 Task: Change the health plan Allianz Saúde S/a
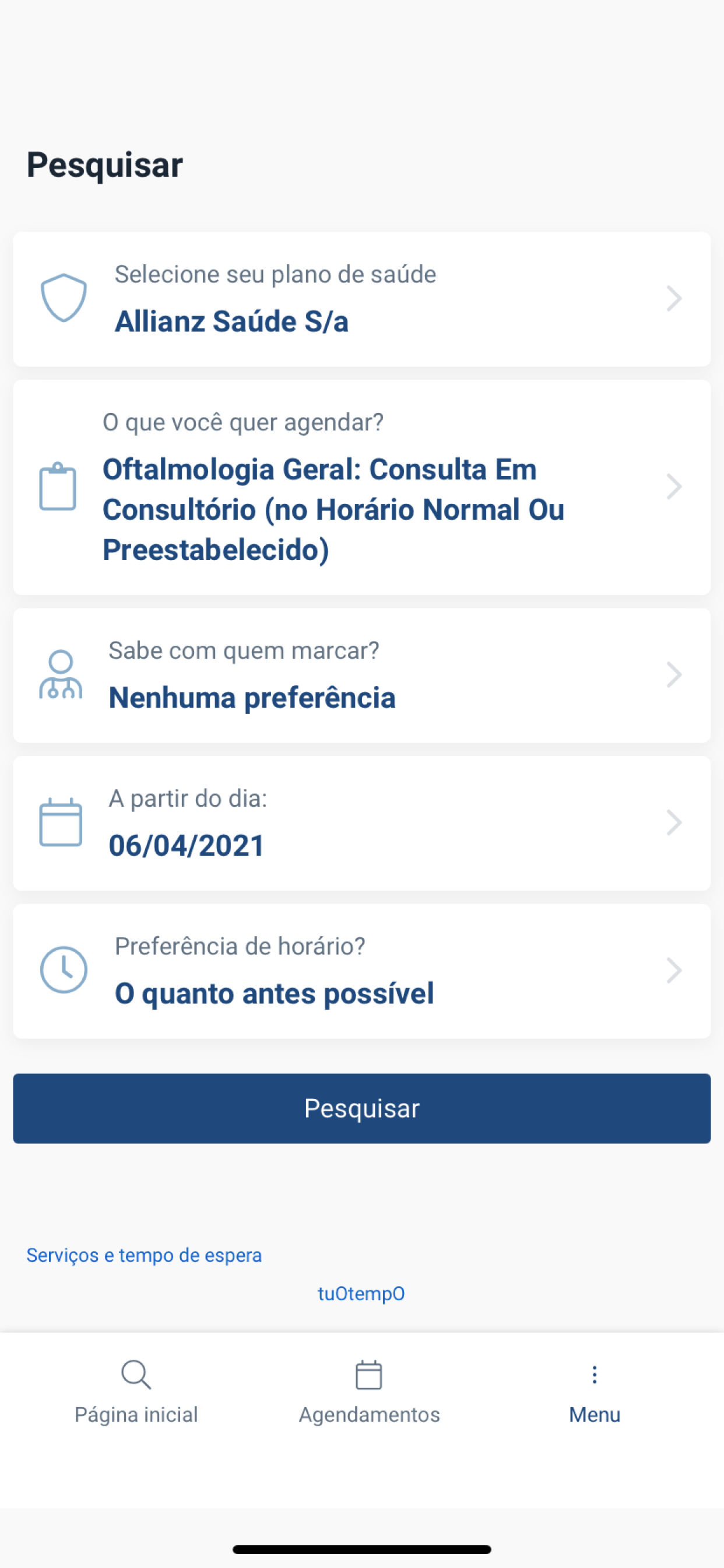pyautogui.click(x=361, y=299)
